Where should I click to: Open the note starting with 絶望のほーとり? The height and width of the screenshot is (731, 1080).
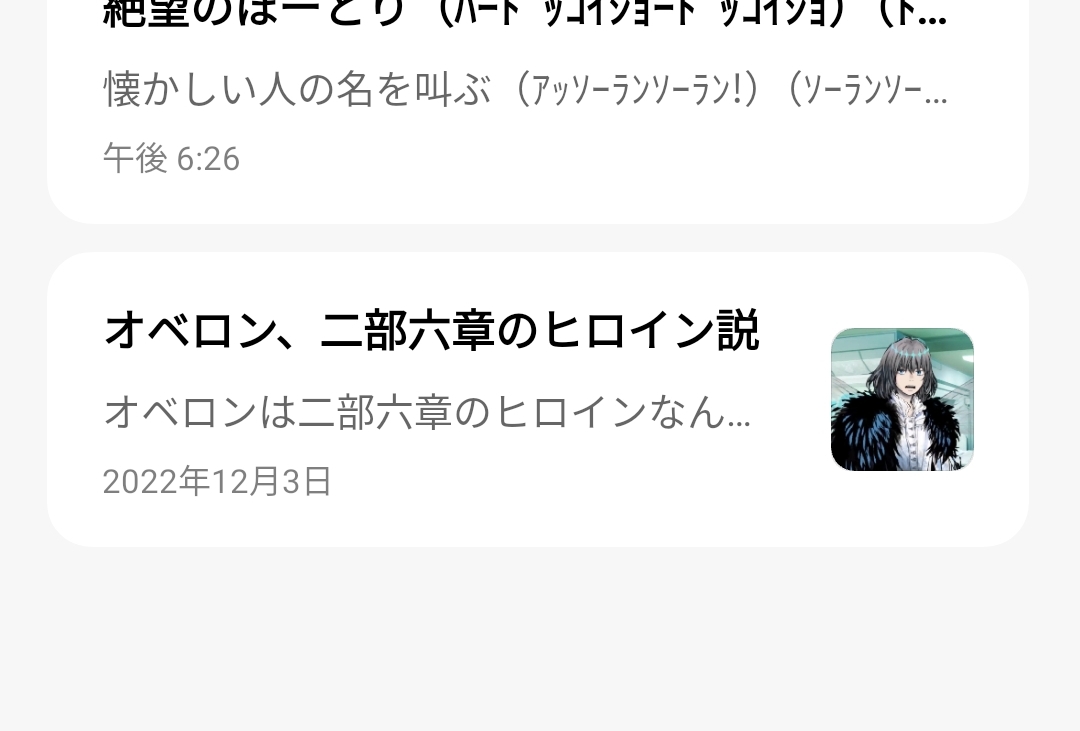(526, 90)
